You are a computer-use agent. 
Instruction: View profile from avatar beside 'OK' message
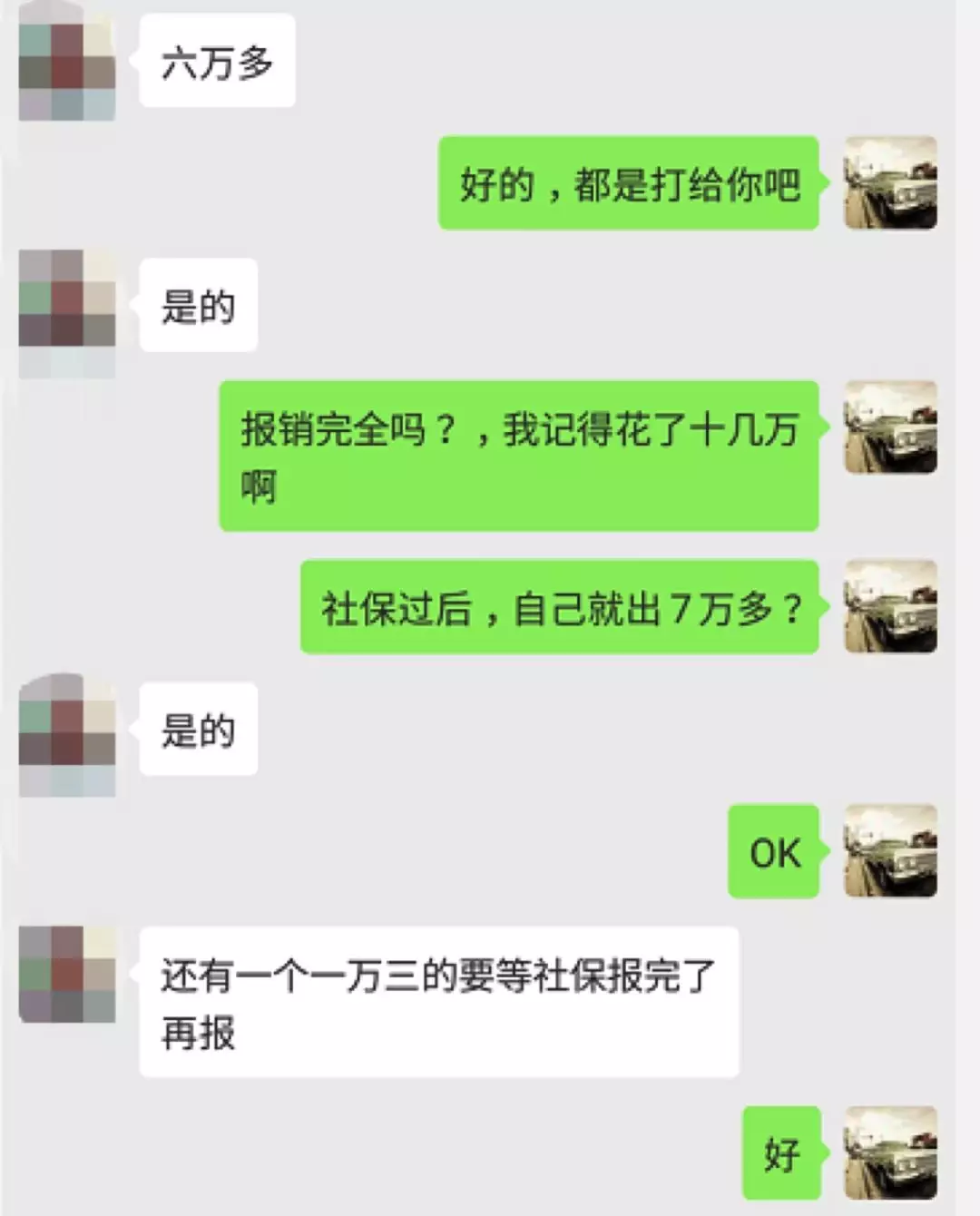889,851
